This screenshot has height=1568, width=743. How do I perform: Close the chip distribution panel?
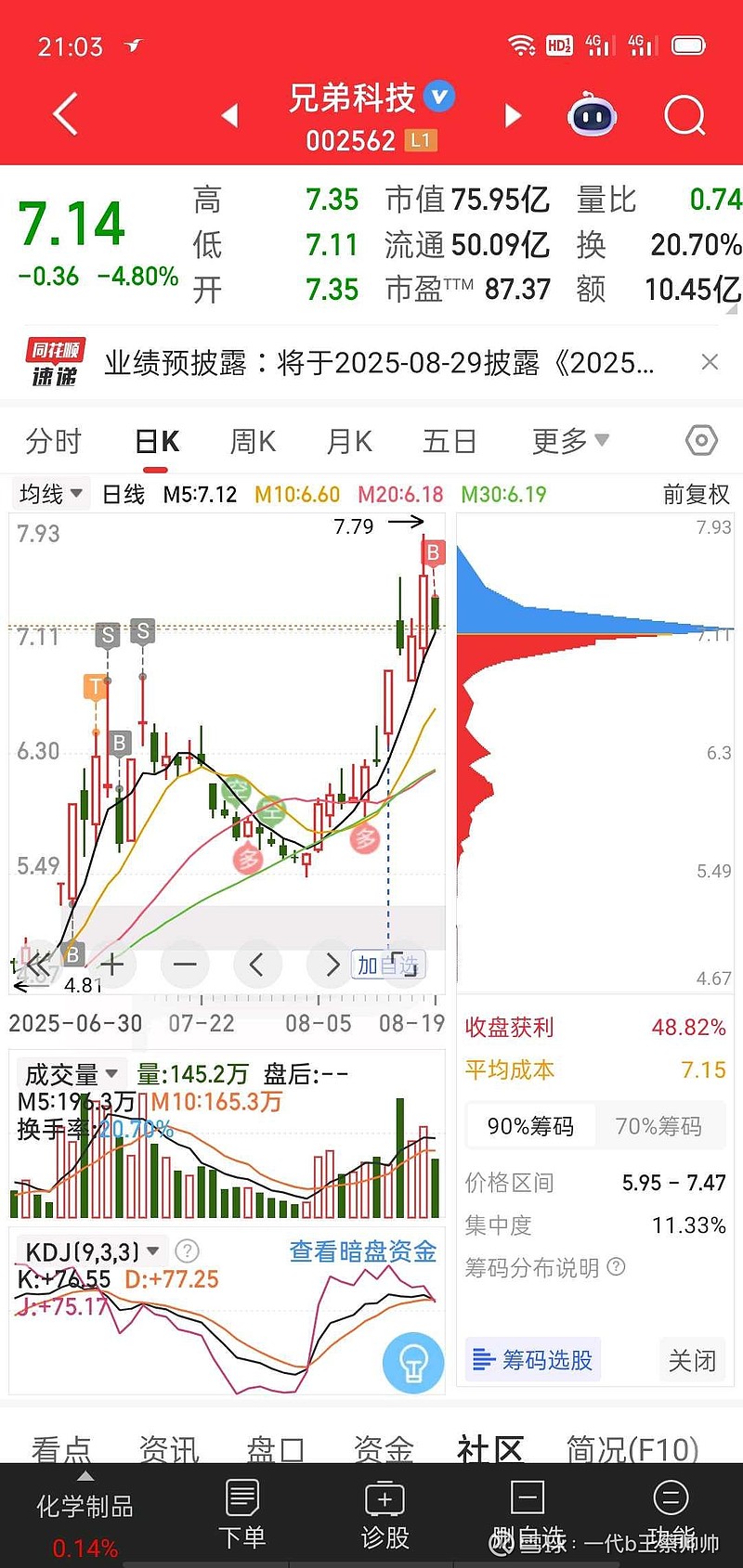692,1360
